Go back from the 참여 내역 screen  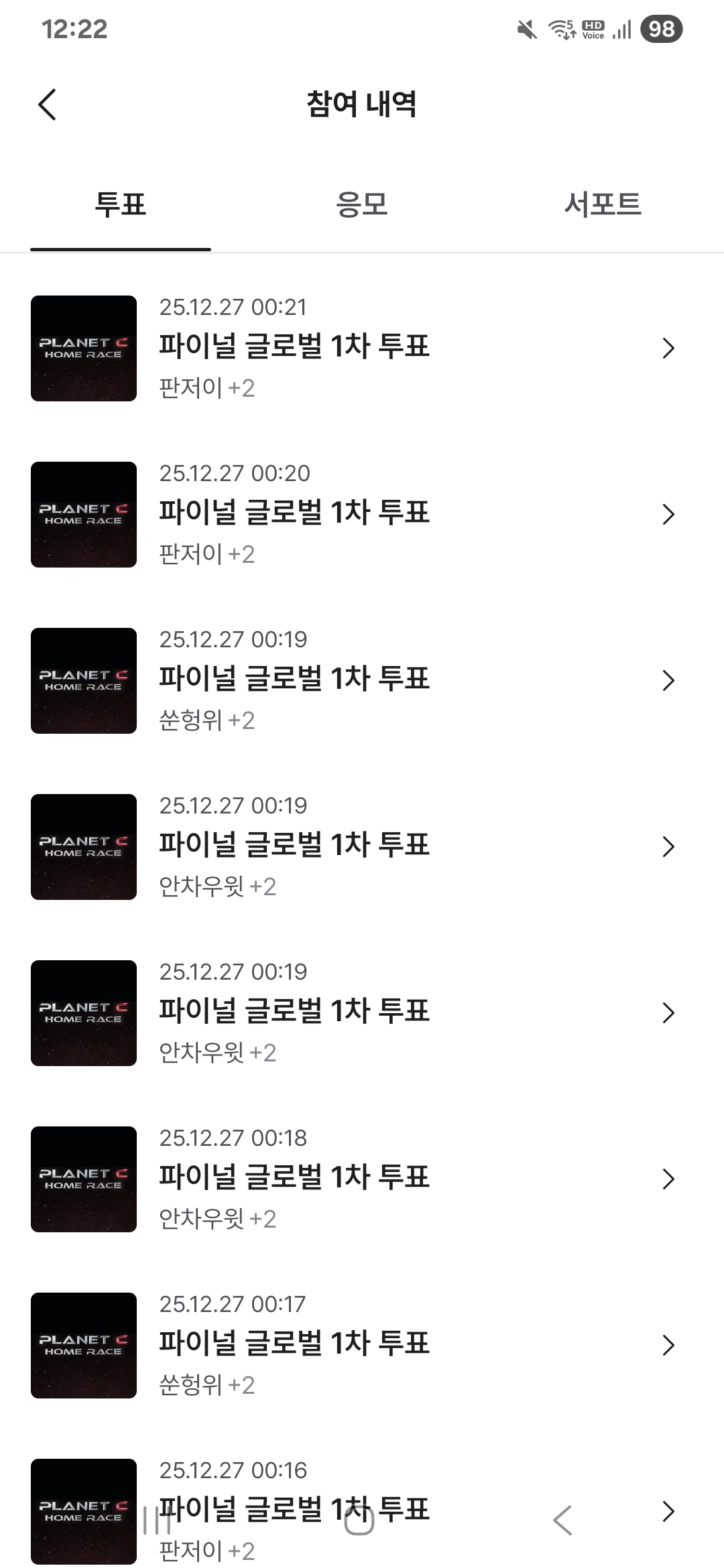point(47,105)
